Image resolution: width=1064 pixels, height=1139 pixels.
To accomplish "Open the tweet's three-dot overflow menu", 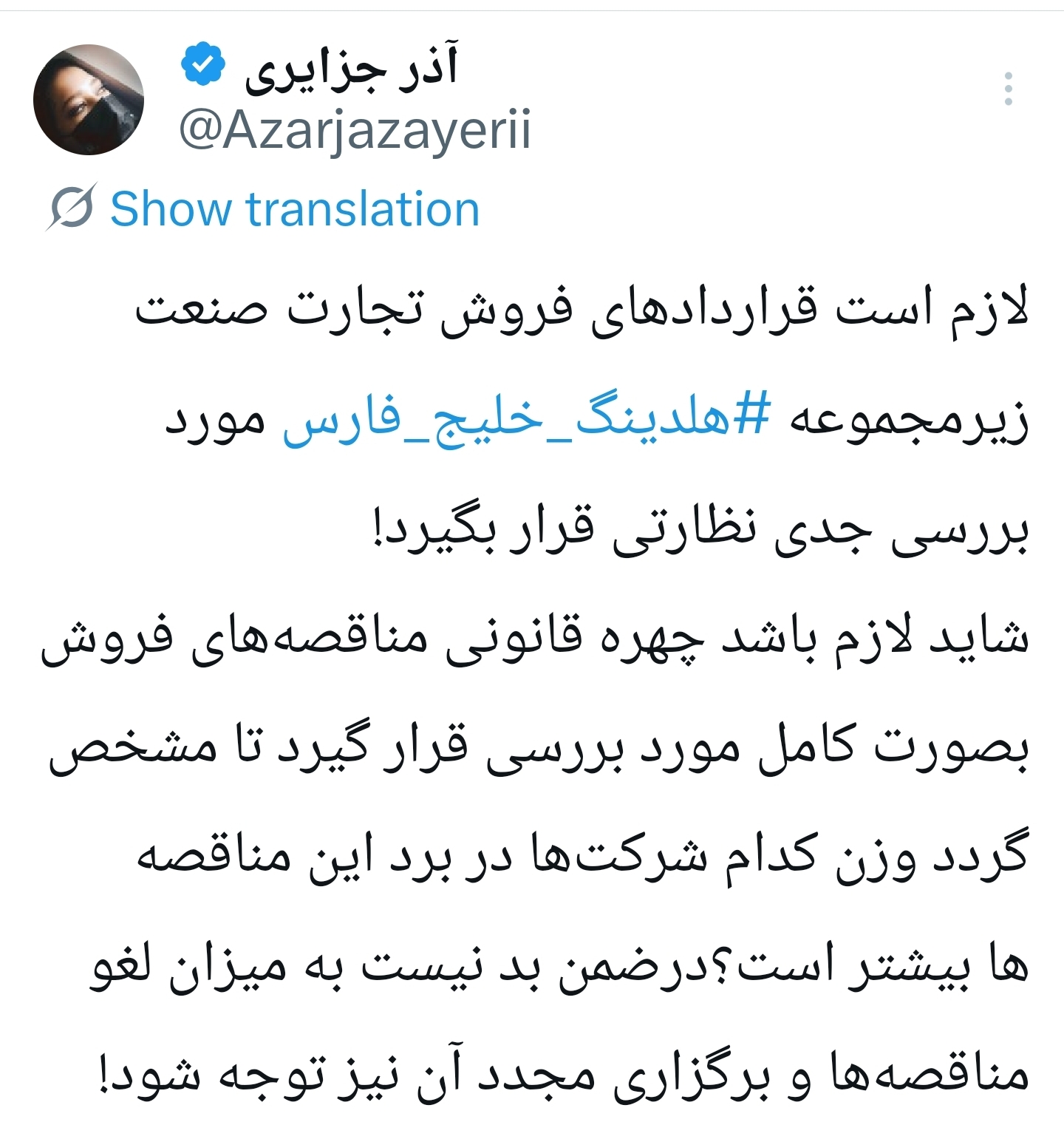I will pos(1009,89).
